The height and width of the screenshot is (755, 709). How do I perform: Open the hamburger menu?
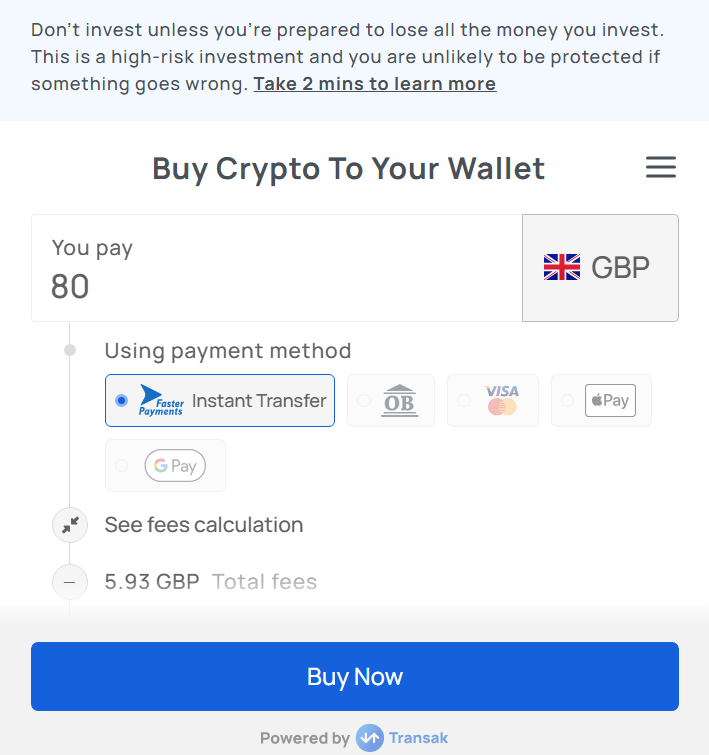(661, 168)
